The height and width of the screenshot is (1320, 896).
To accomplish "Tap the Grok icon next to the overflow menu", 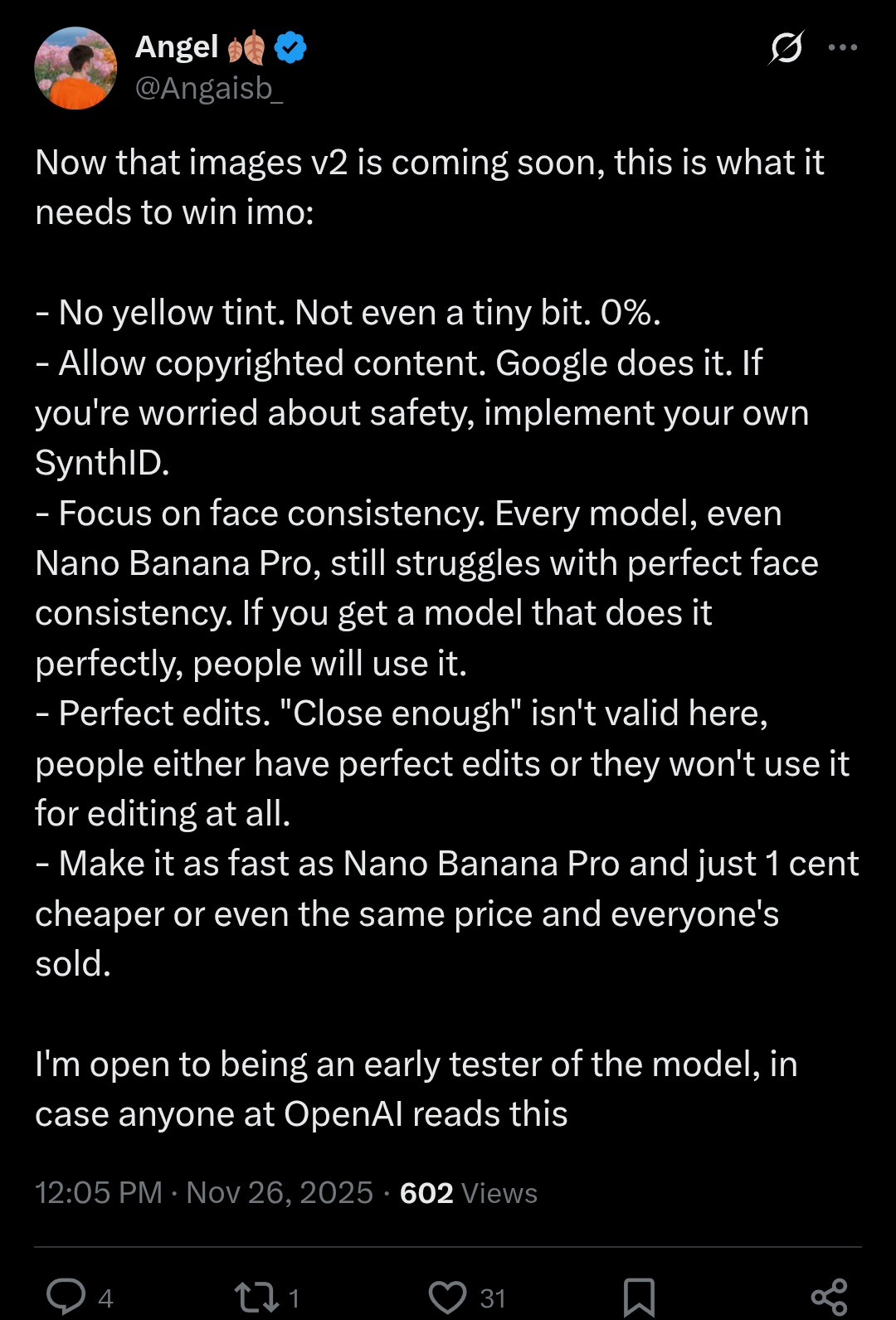I will click(786, 47).
